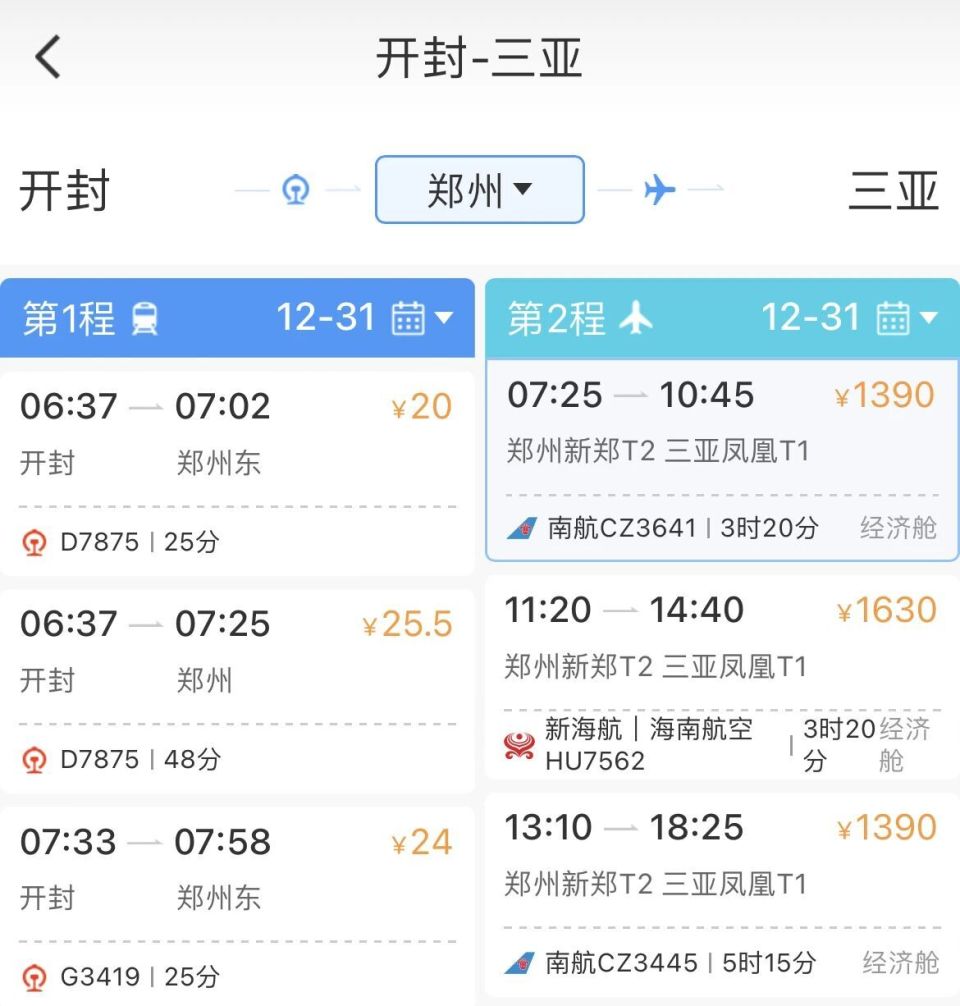Click the 南航 logo beside CZ3445
This screenshot has height=1006, width=960.
point(518,962)
